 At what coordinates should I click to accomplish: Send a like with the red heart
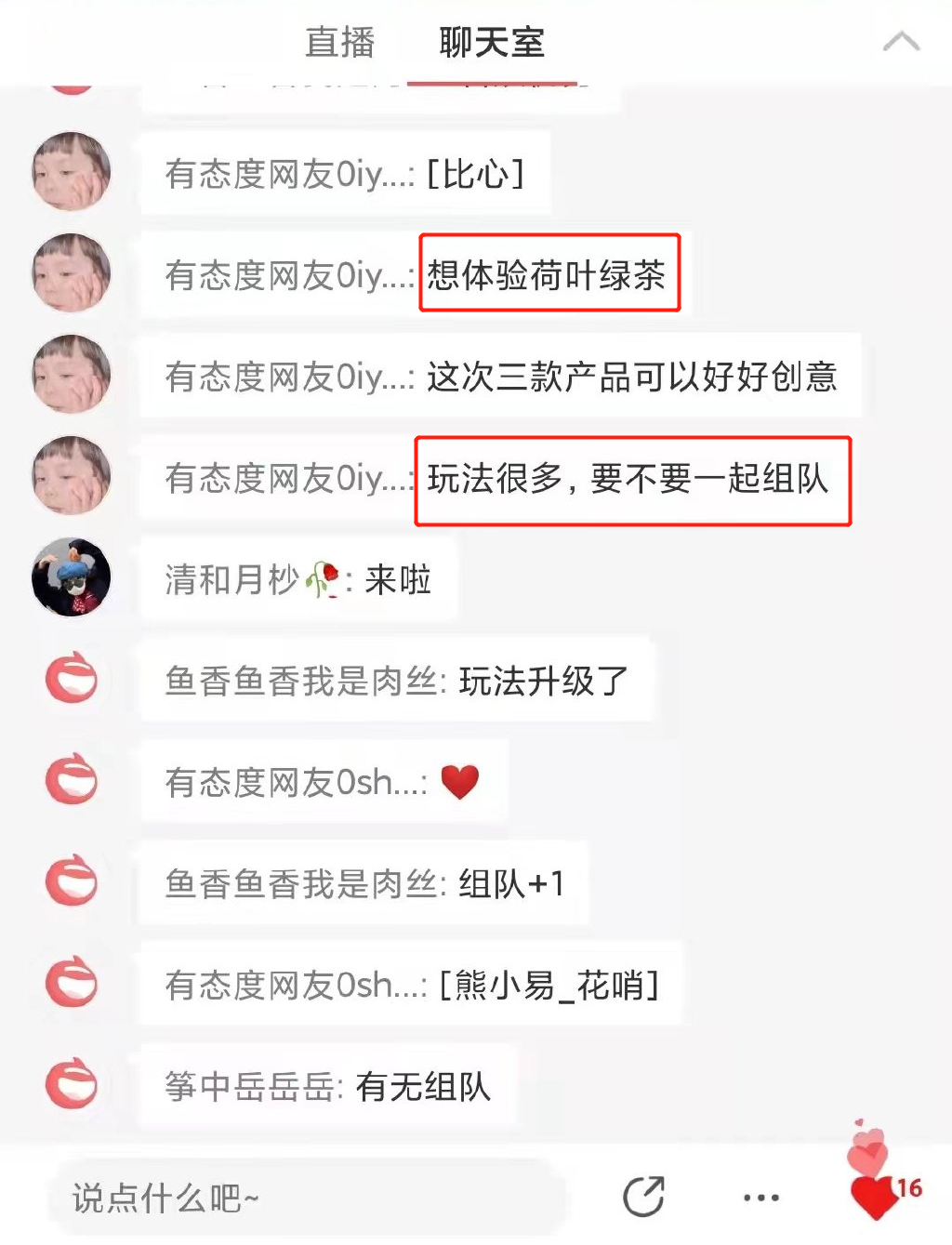click(x=875, y=1195)
